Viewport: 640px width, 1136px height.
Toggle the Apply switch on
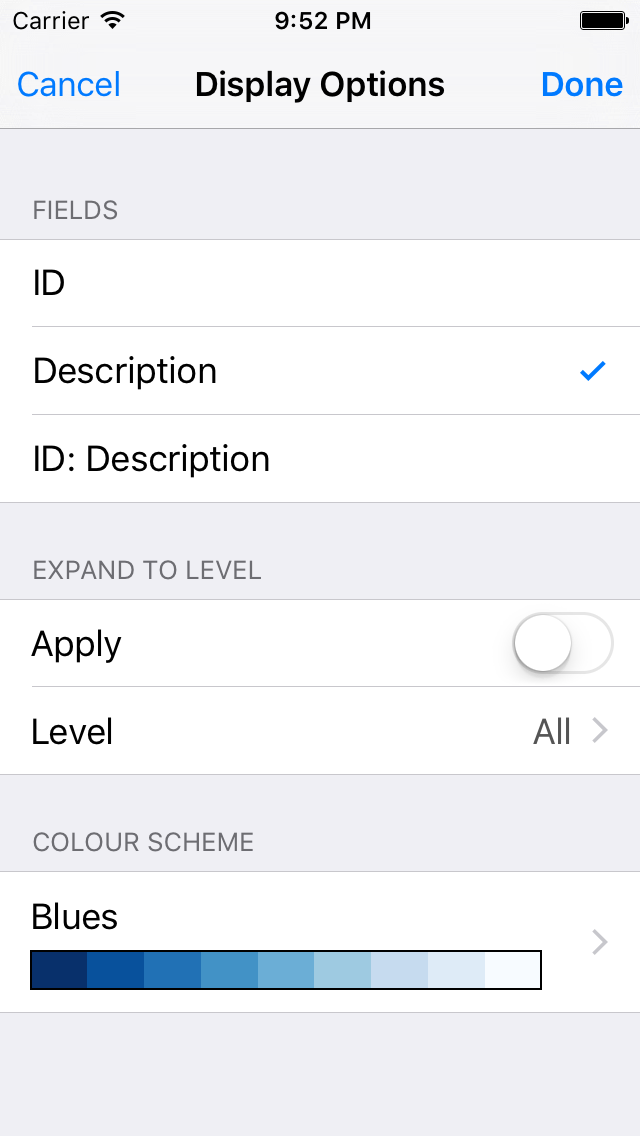(x=562, y=643)
